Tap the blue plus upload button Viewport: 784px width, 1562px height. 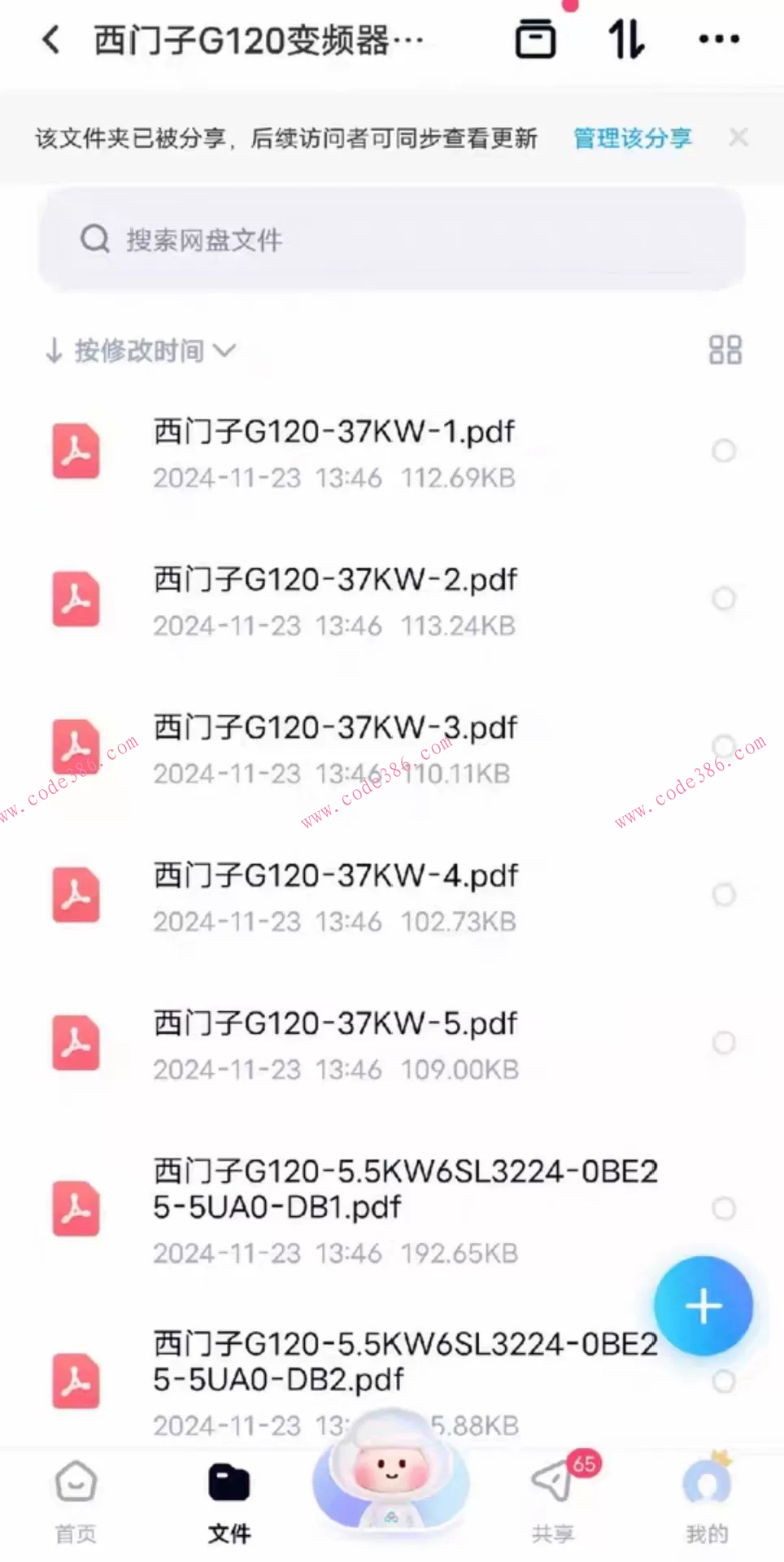(x=703, y=1306)
